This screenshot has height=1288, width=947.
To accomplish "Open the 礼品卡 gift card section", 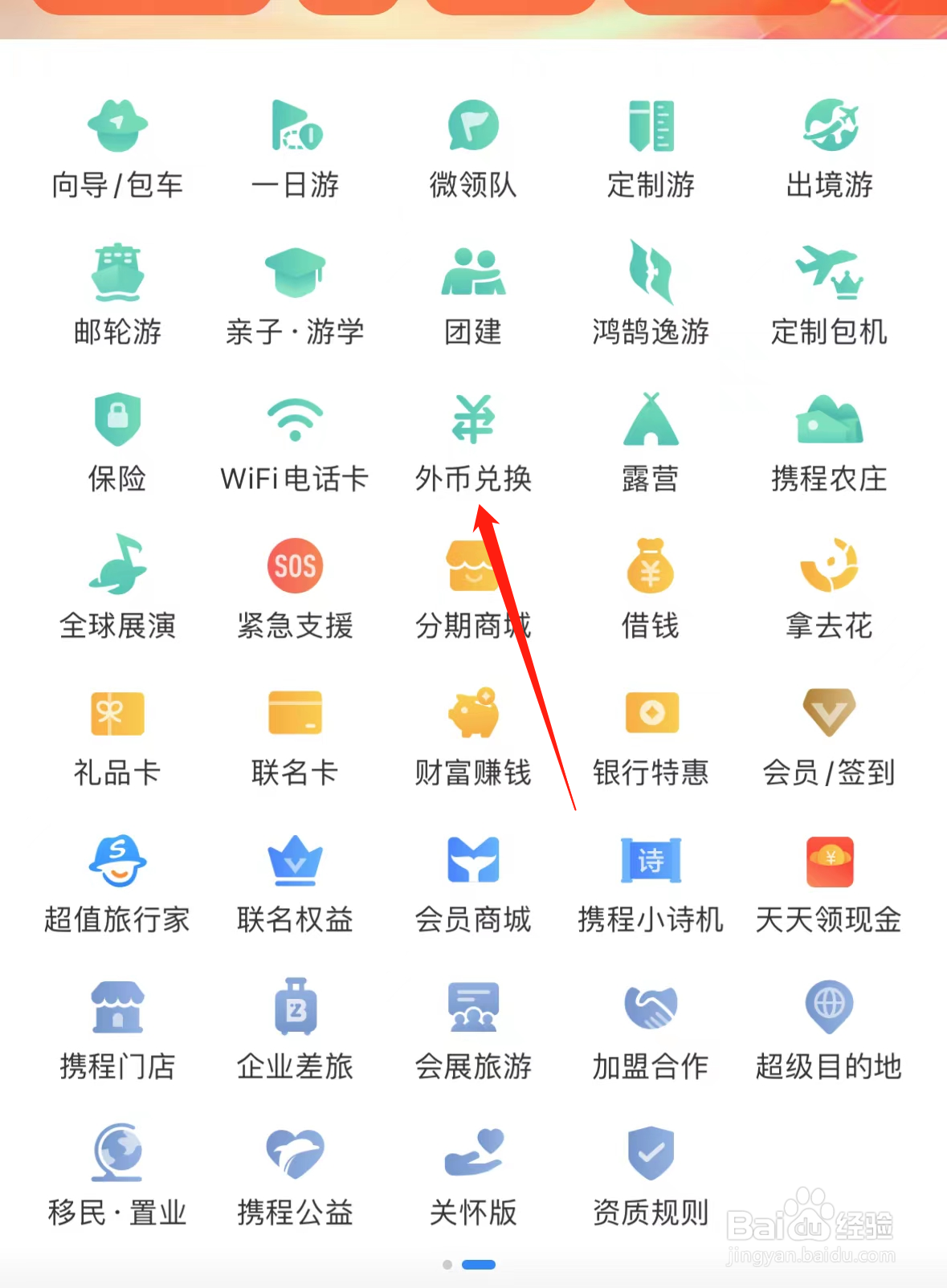I will (117, 735).
